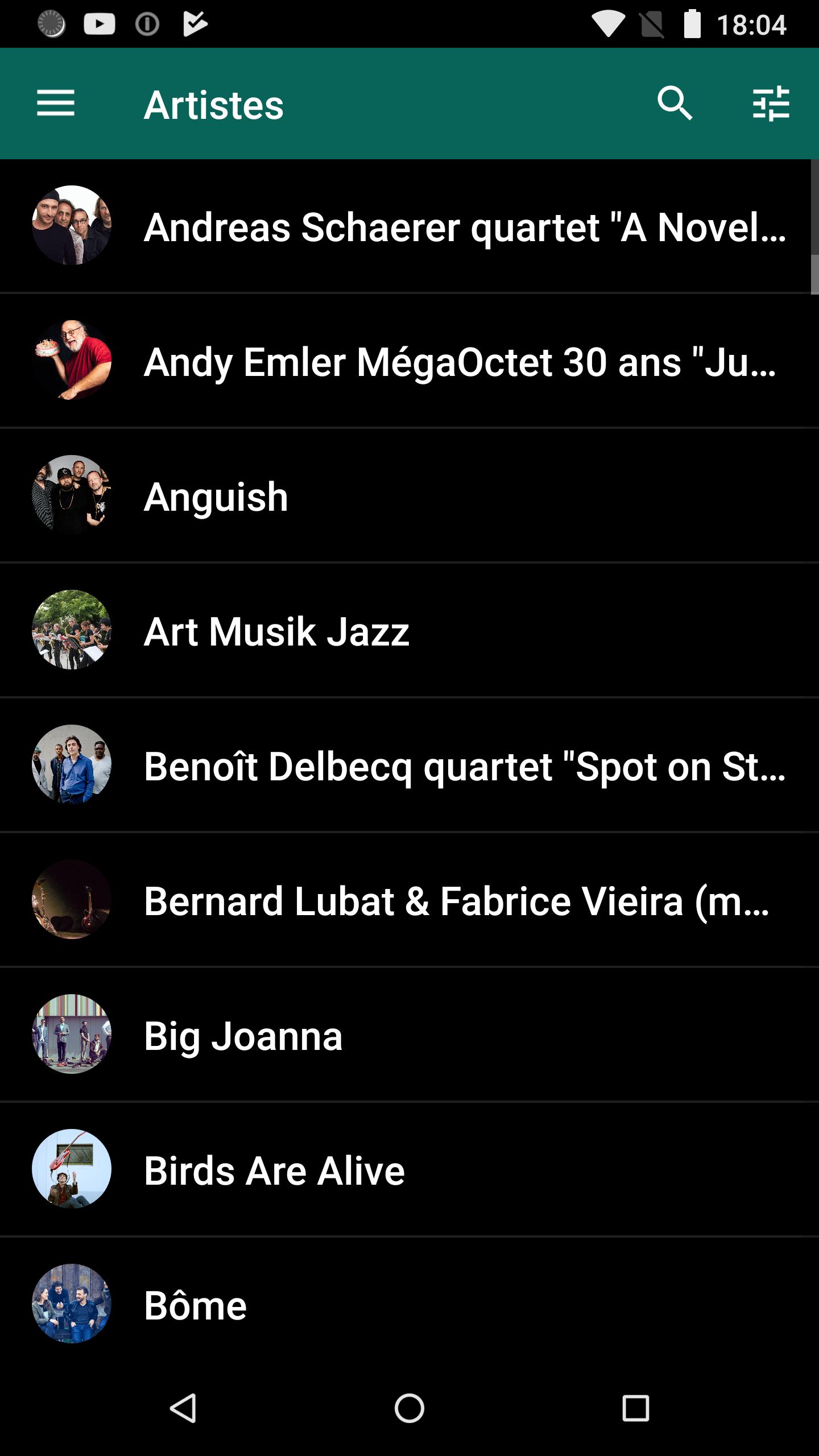Tap the Big Joanna group thumbnail
Viewport: 819px width, 1456px height.
(x=71, y=1036)
